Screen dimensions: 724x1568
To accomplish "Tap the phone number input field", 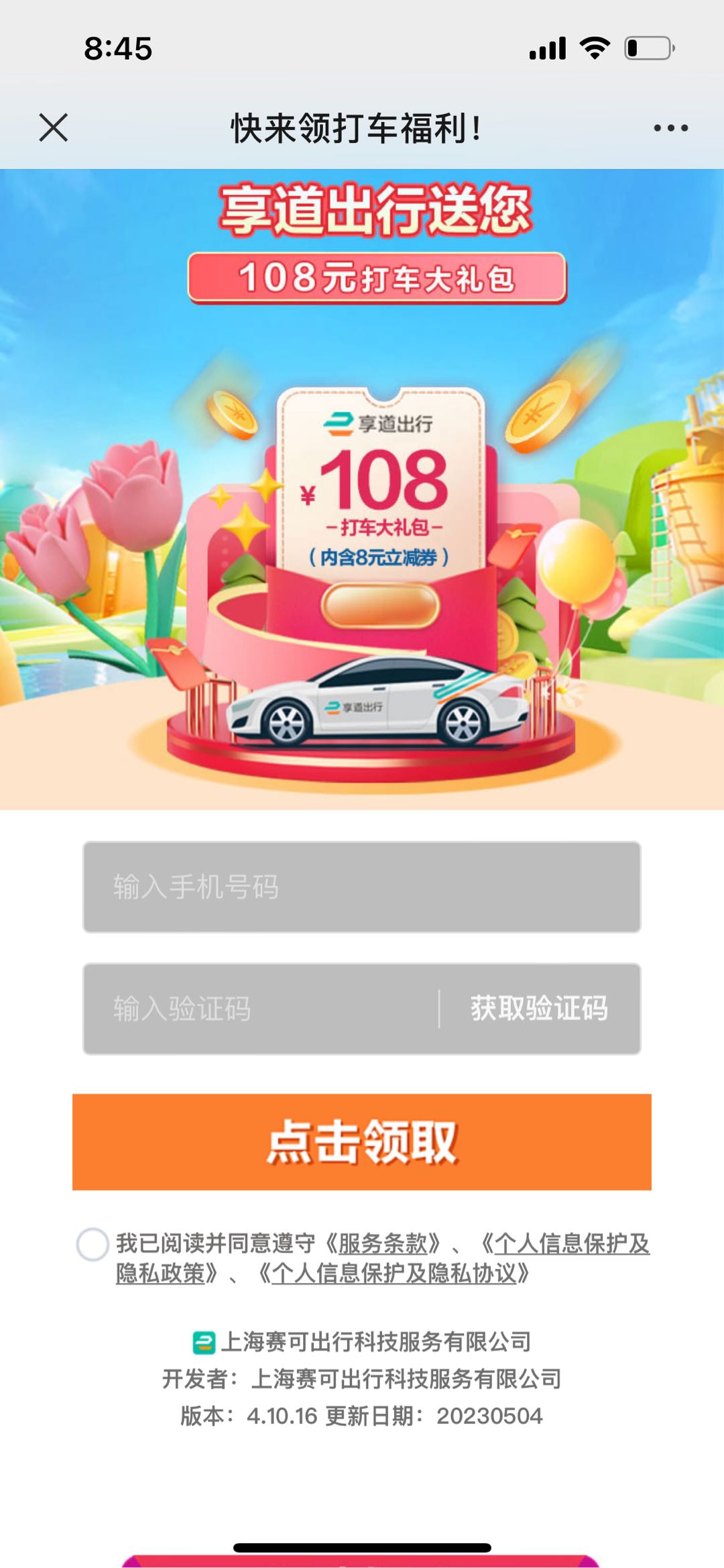I will 362,887.
